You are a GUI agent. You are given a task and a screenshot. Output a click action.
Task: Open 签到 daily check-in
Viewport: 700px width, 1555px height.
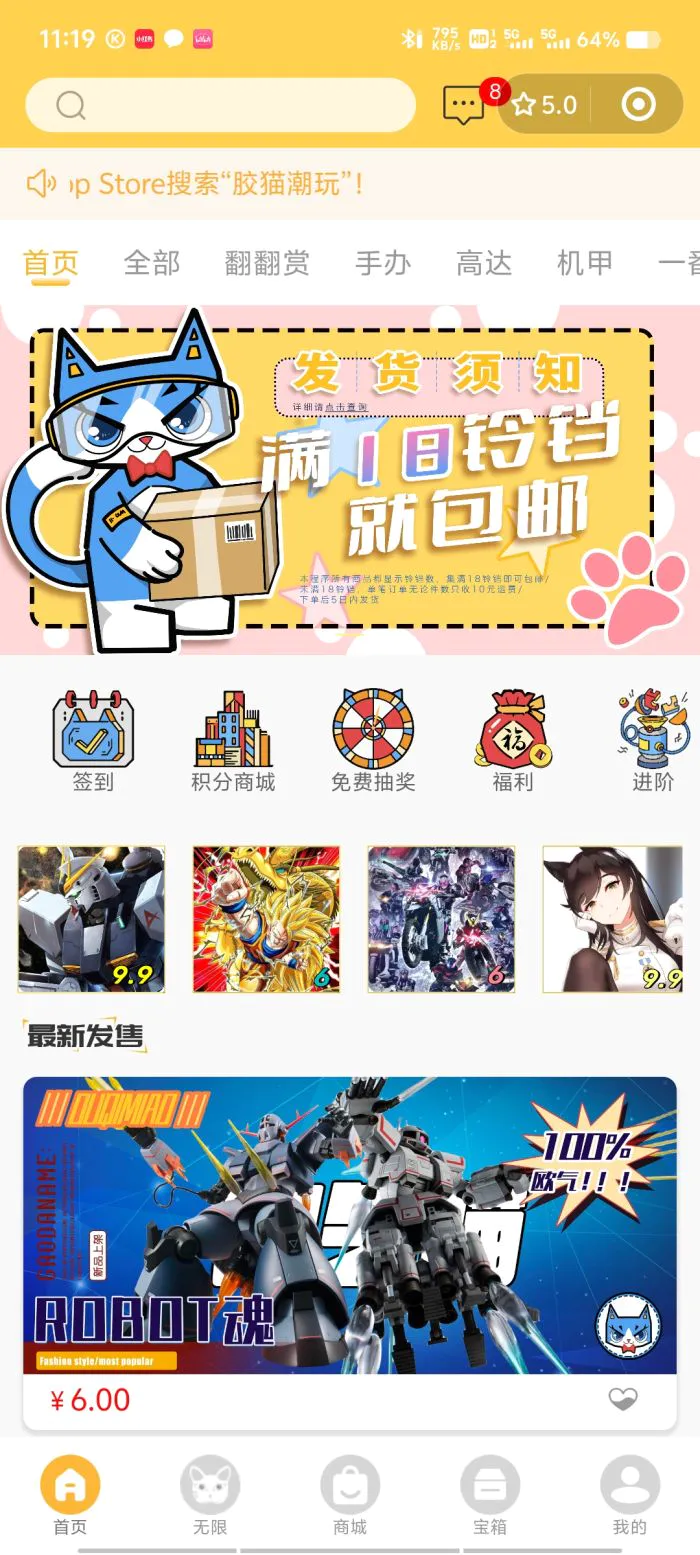93,741
